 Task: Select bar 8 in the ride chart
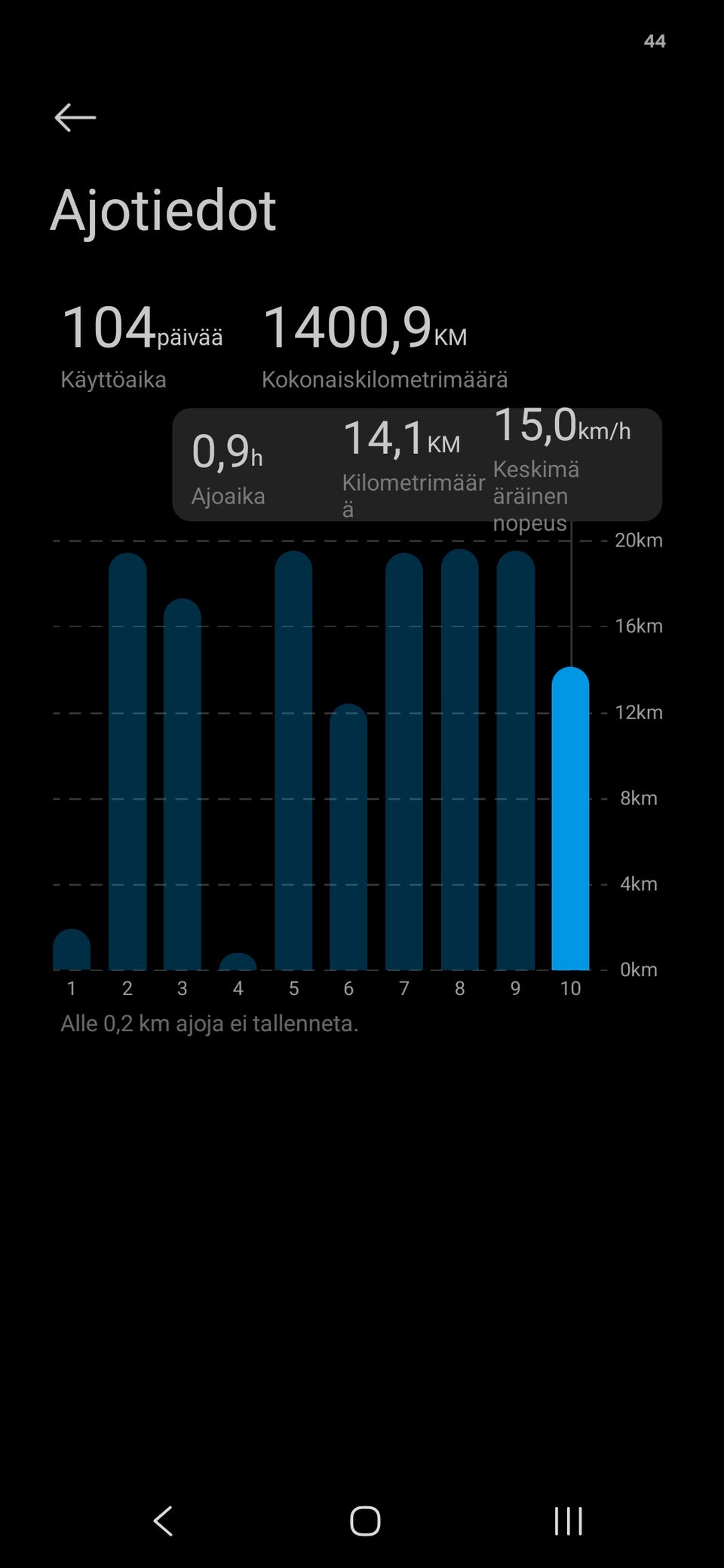pyautogui.click(x=460, y=759)
